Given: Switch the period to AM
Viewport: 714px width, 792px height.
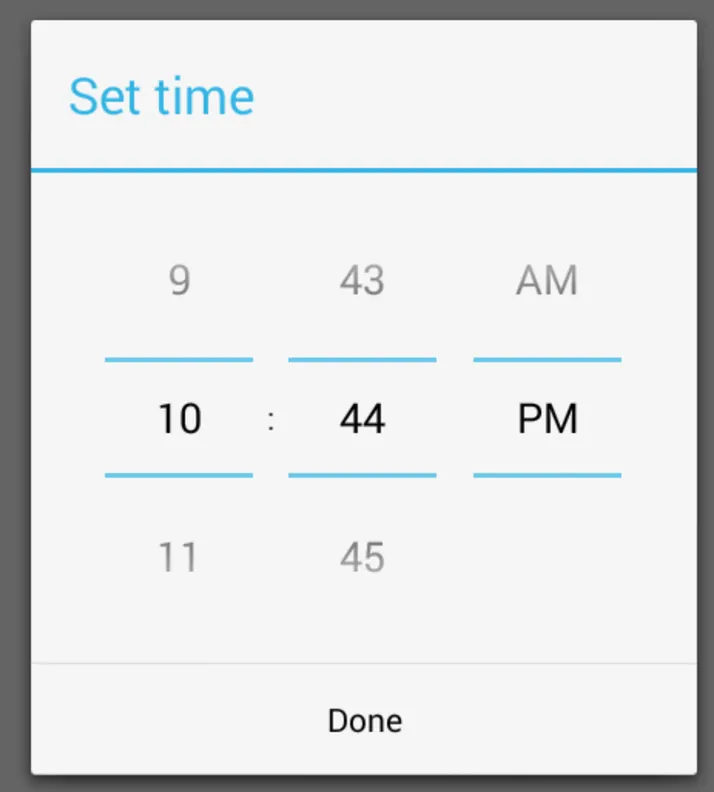Looking at the screenshot, I should [x=547, y=281].
